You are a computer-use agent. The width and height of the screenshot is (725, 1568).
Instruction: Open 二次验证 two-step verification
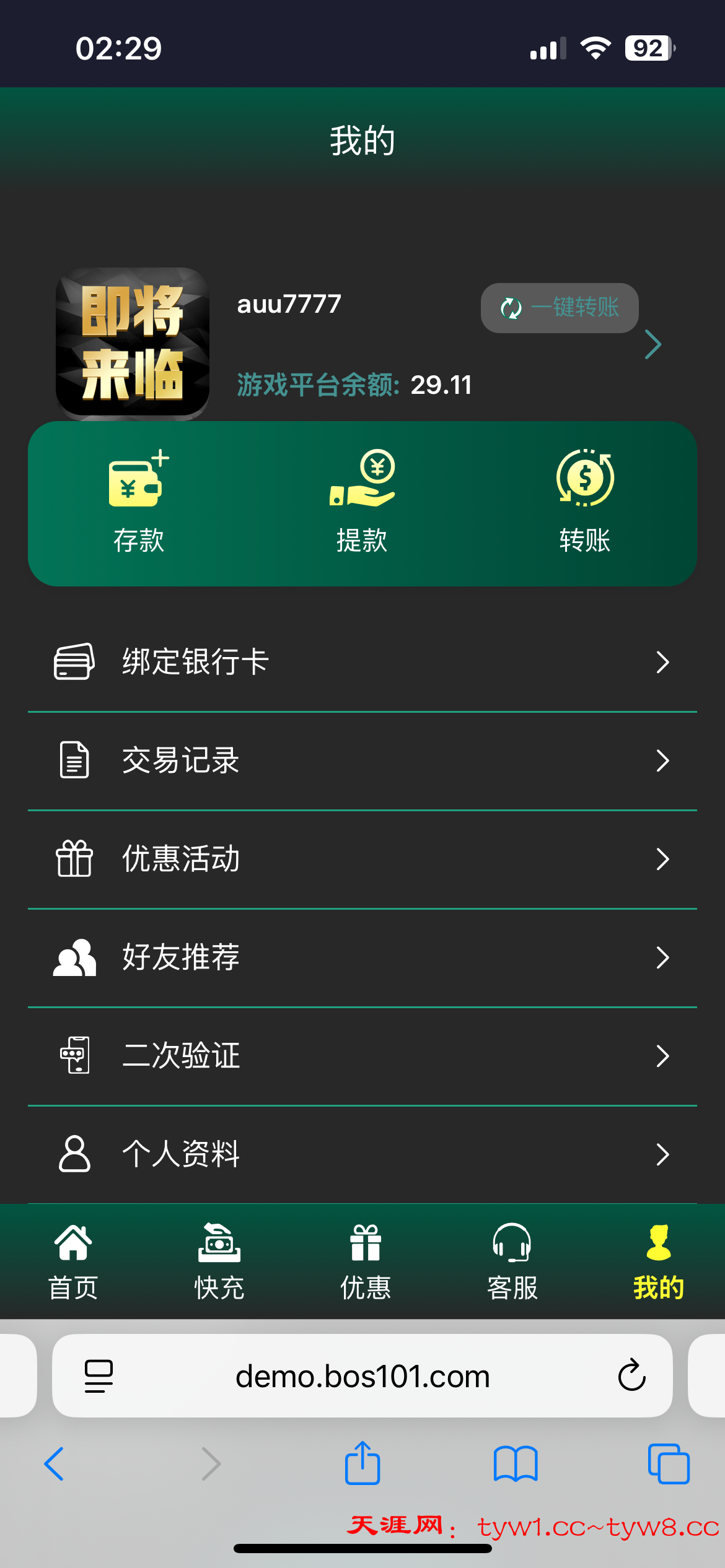point(362,1056)
